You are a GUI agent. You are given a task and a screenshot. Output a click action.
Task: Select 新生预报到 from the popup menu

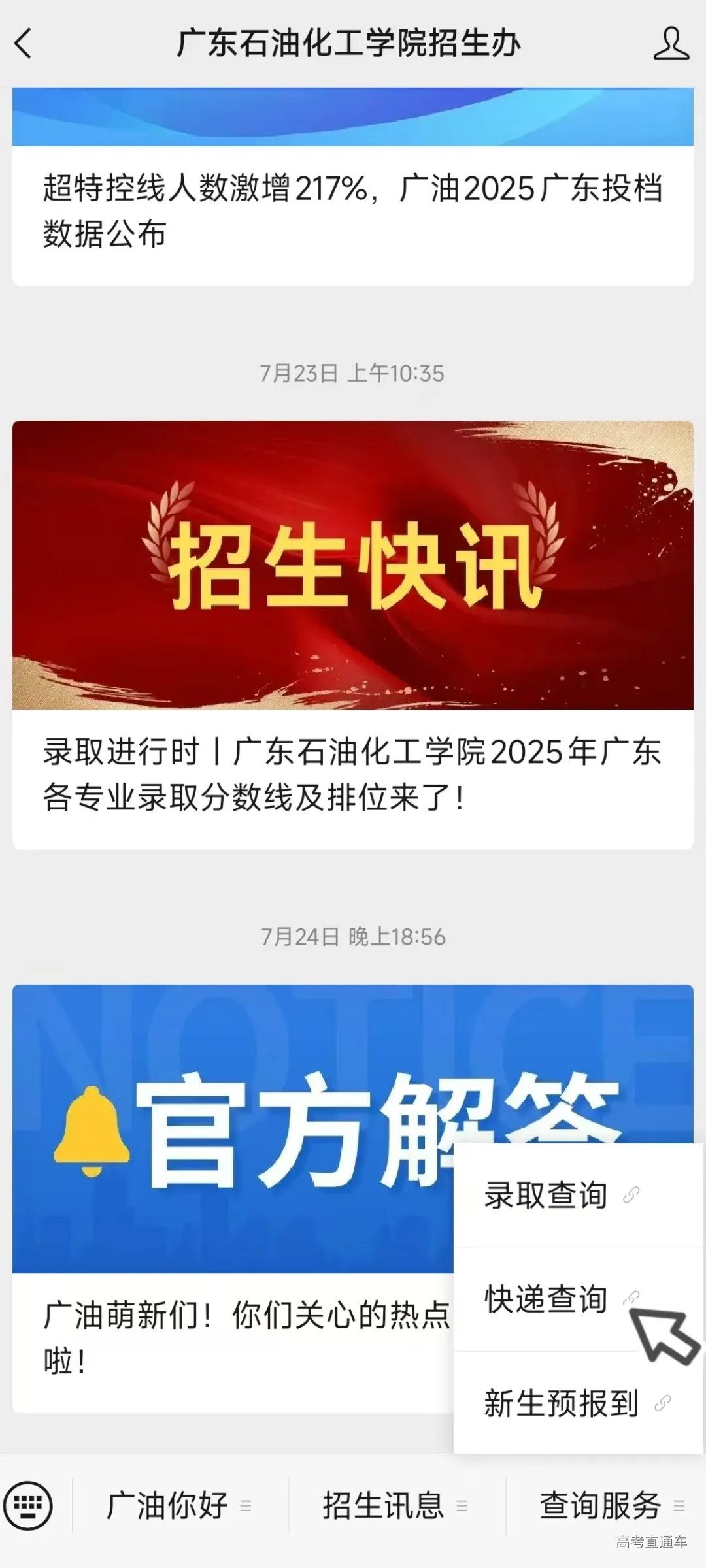(562, 1404)
